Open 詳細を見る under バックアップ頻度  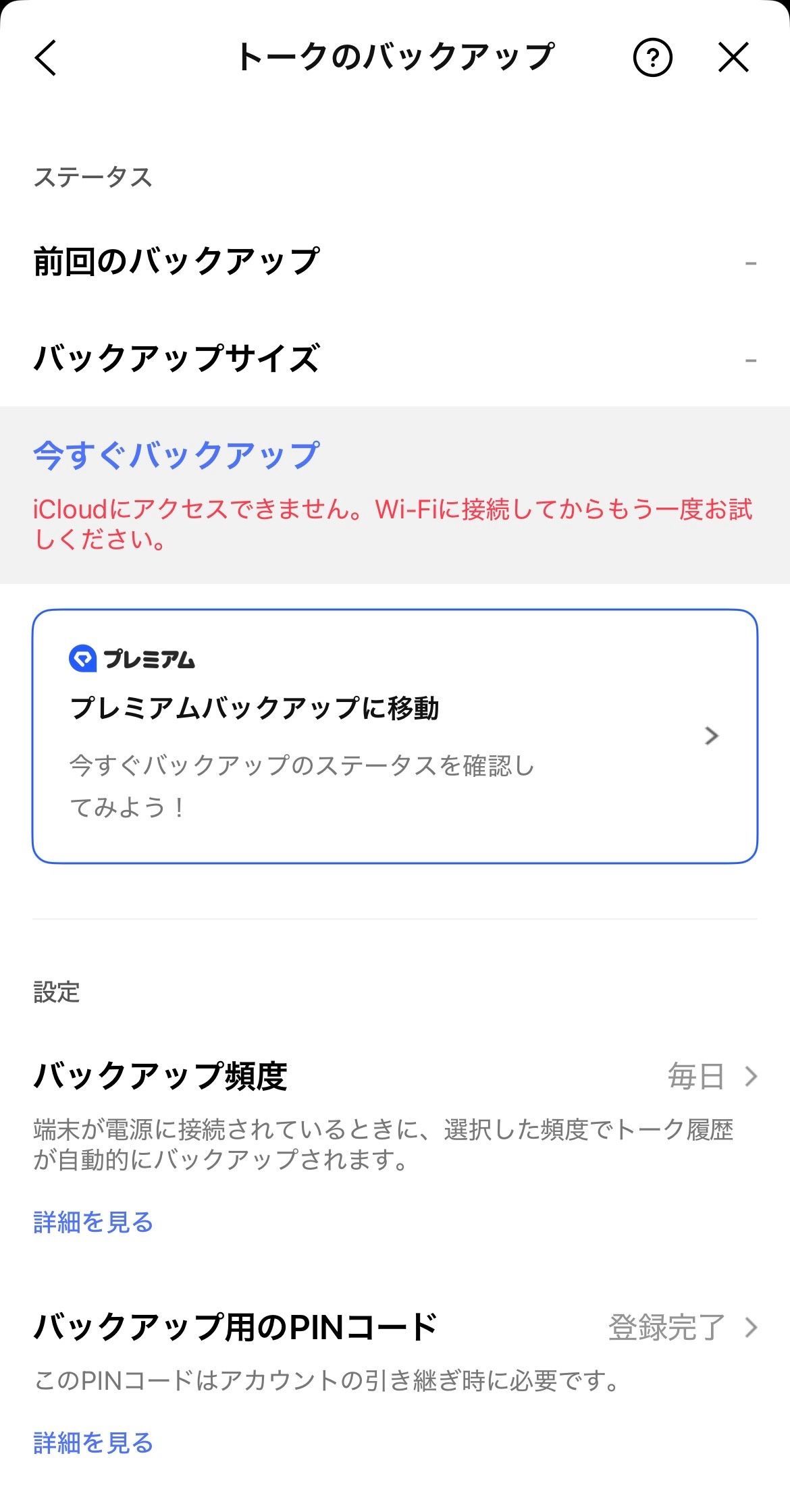click(x=94, y=1222)
